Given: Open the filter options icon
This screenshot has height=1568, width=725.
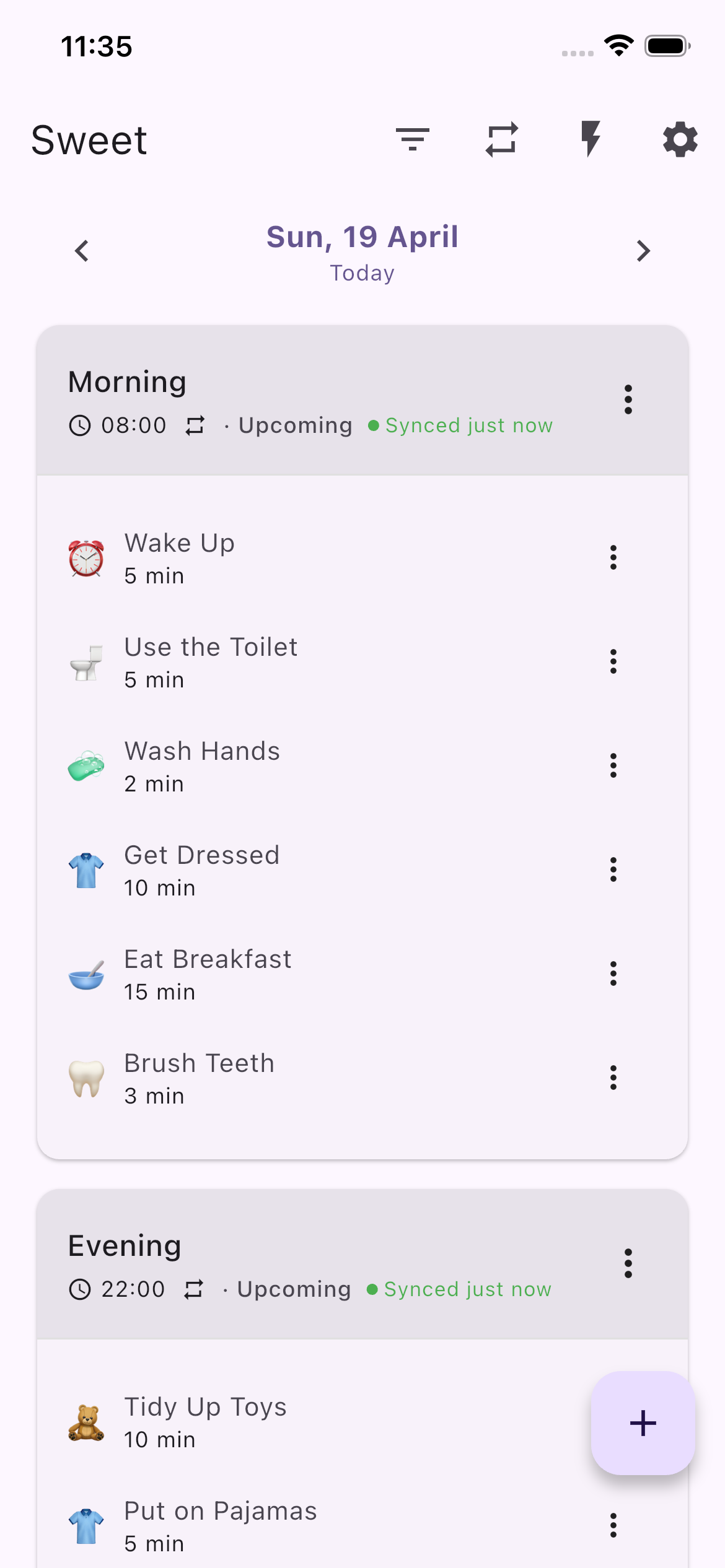Looking at the screenshot, I should (x=413, y=139).
